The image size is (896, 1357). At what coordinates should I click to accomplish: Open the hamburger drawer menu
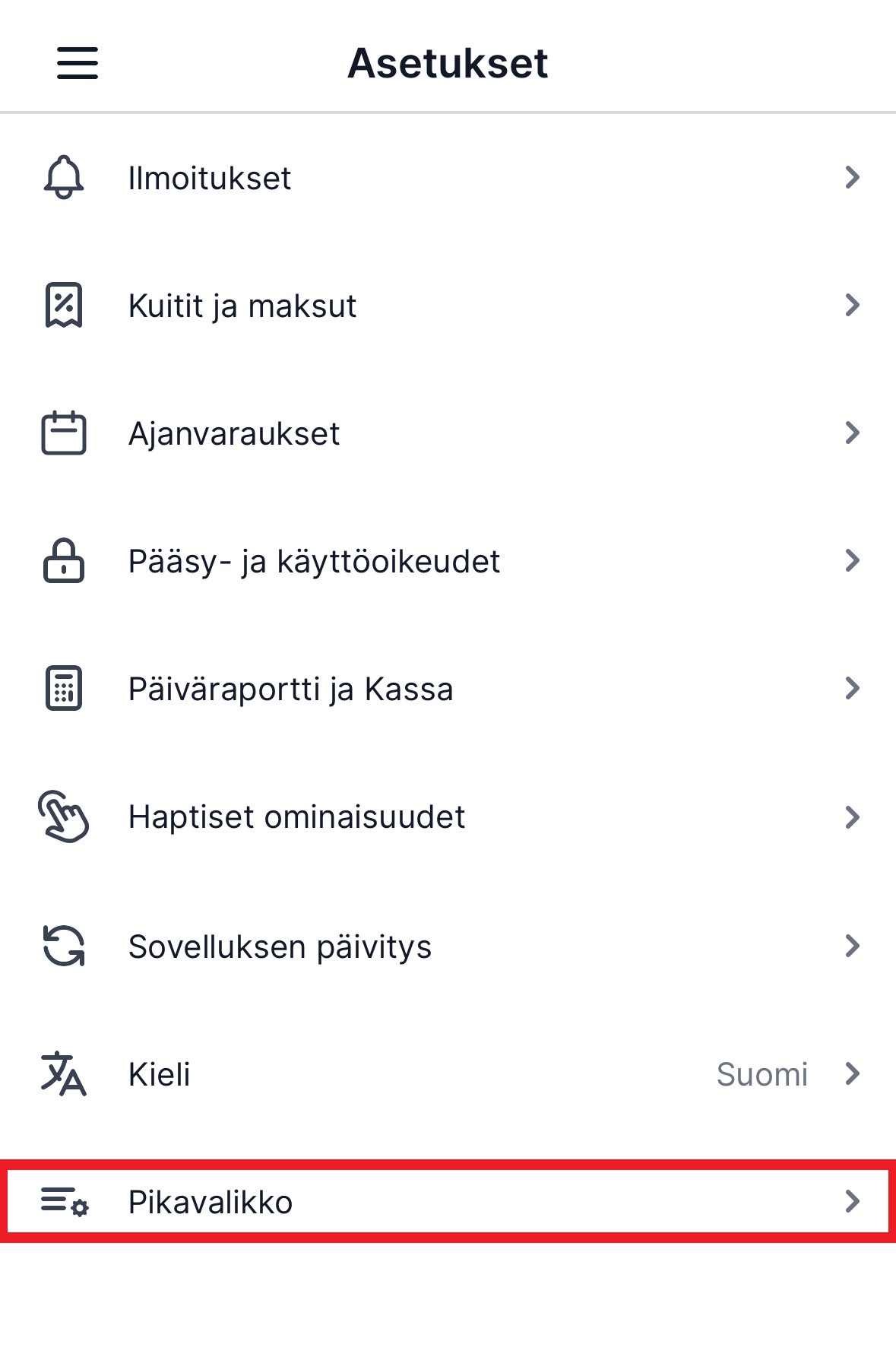(x=78, y=62)
